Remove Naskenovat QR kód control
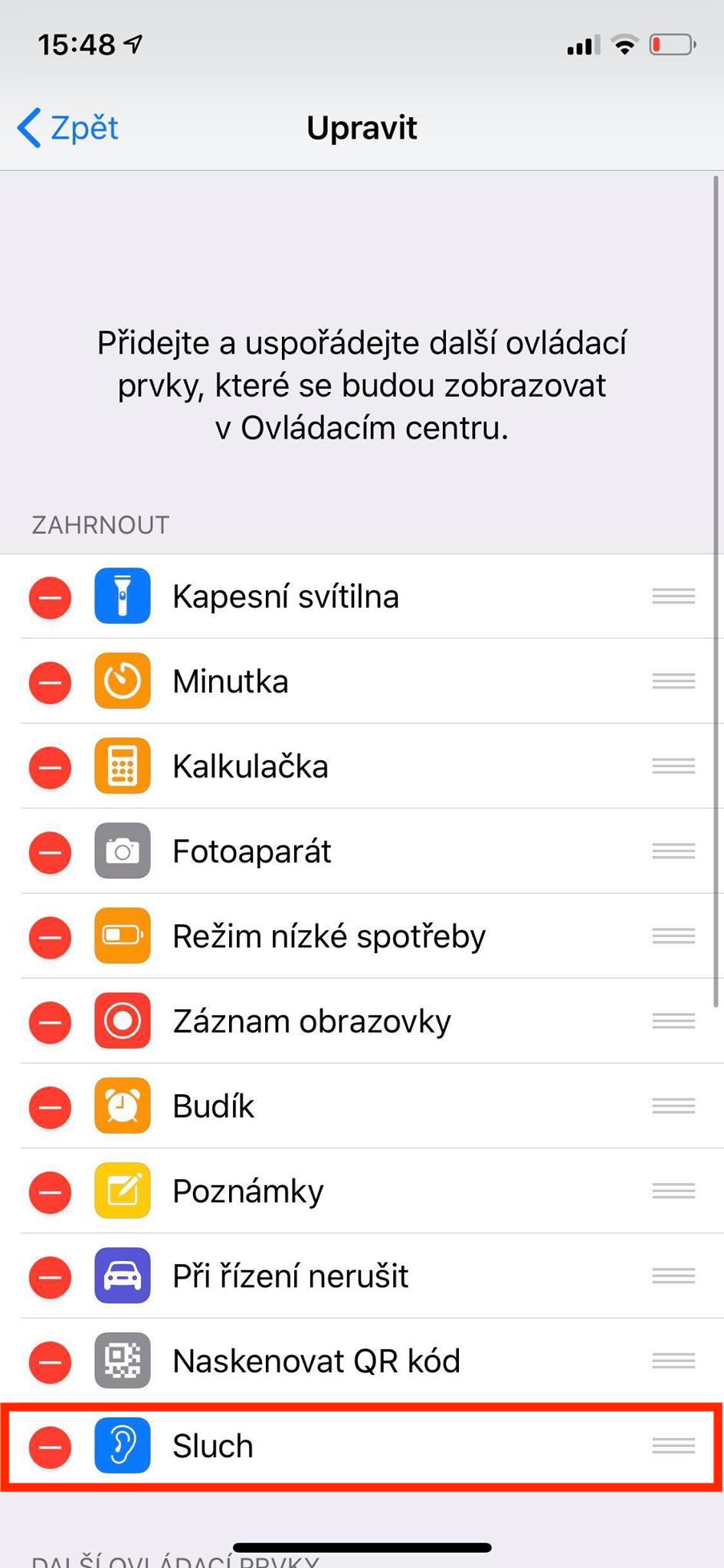 pyautogui.click(x=51, y=1362)
